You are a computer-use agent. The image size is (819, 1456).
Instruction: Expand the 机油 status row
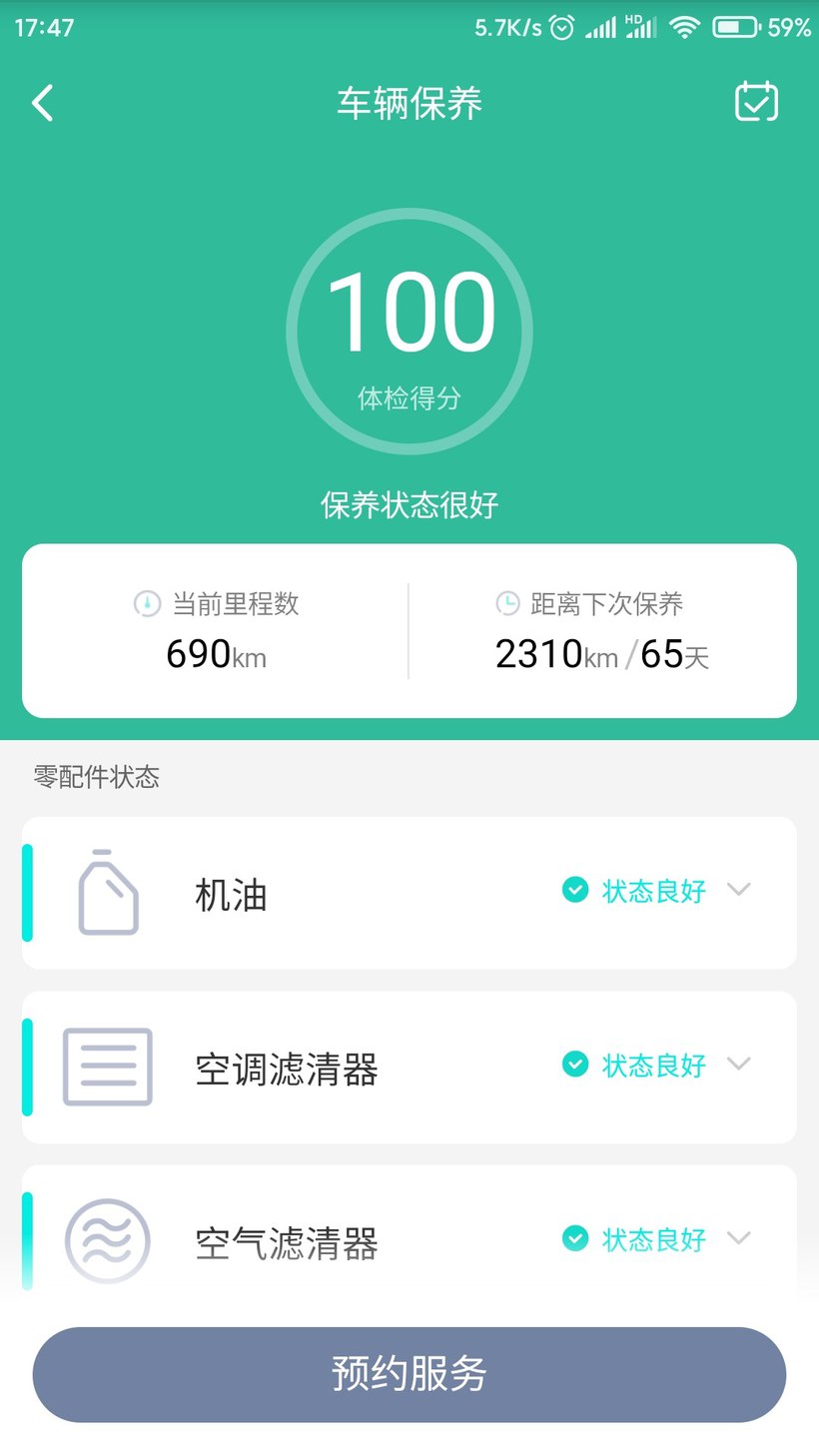tap(738, 890)
